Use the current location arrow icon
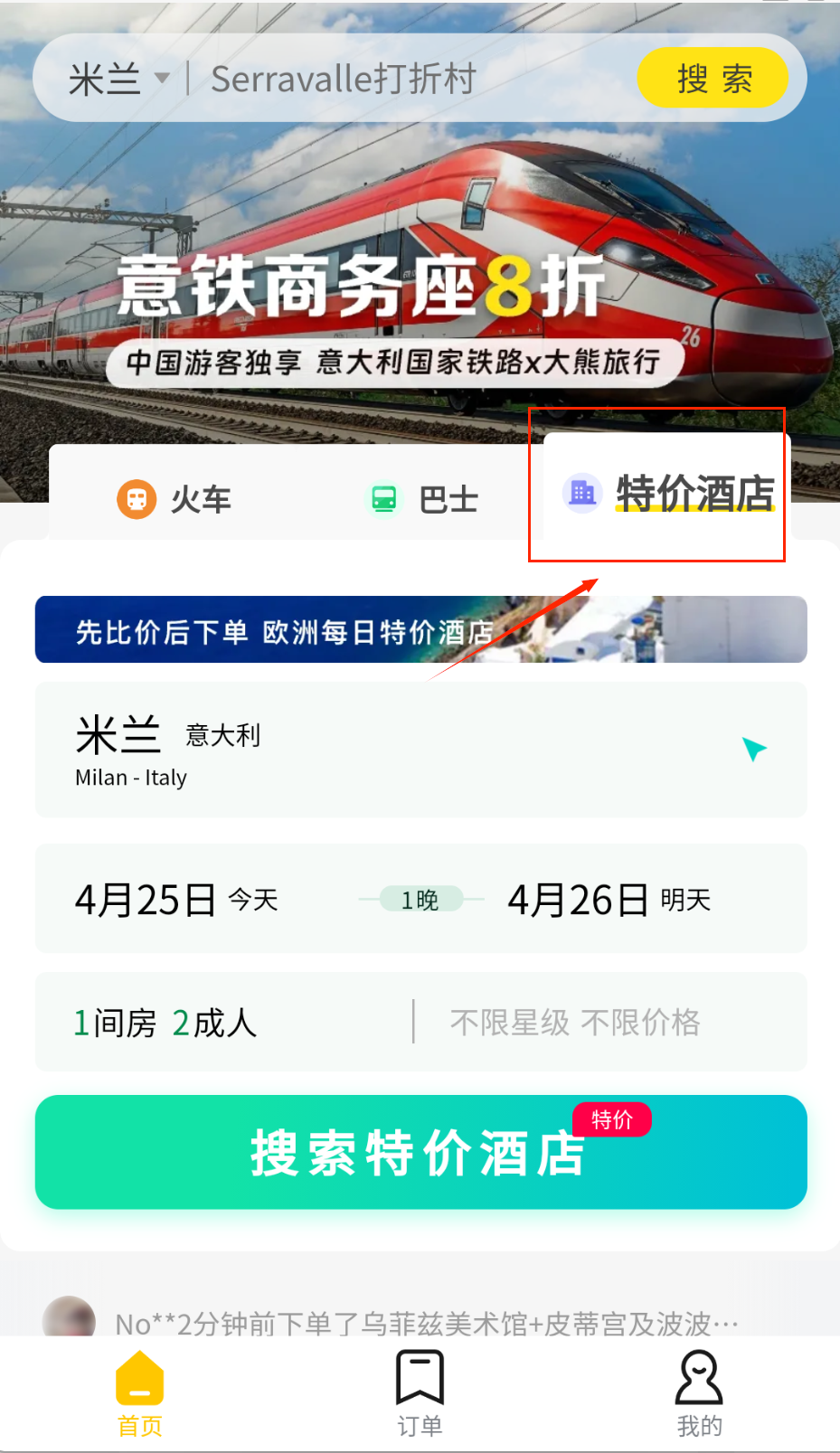This screenshot has width=840, height=1453. 753,749
